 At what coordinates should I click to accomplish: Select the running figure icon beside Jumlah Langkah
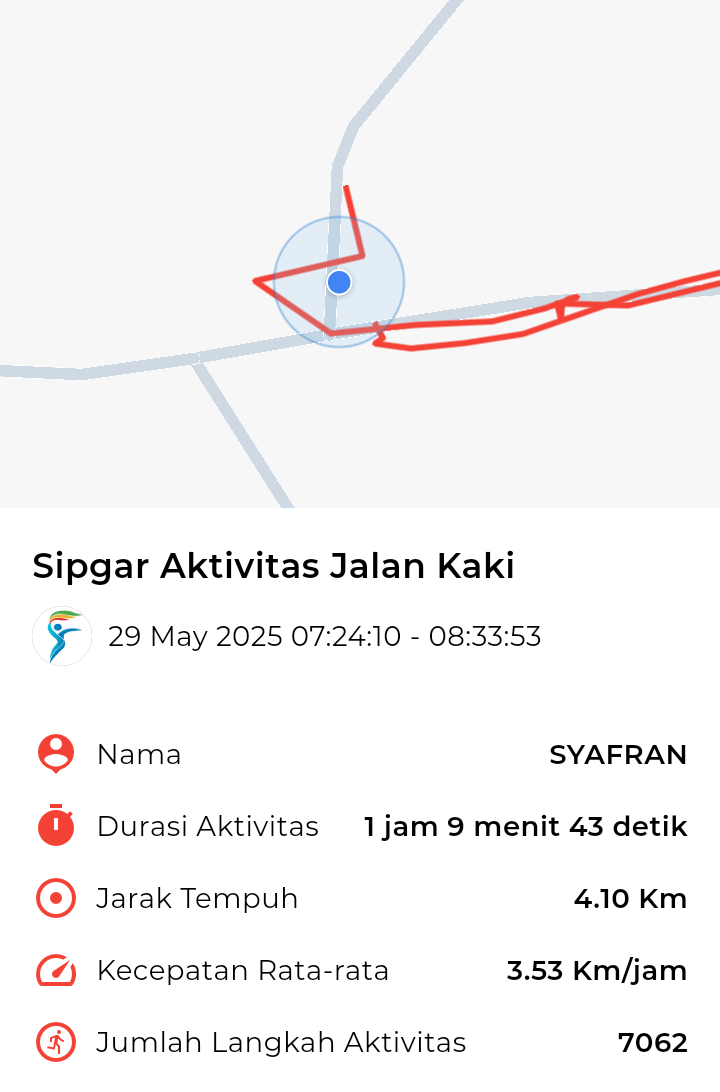pos(54,1042)
